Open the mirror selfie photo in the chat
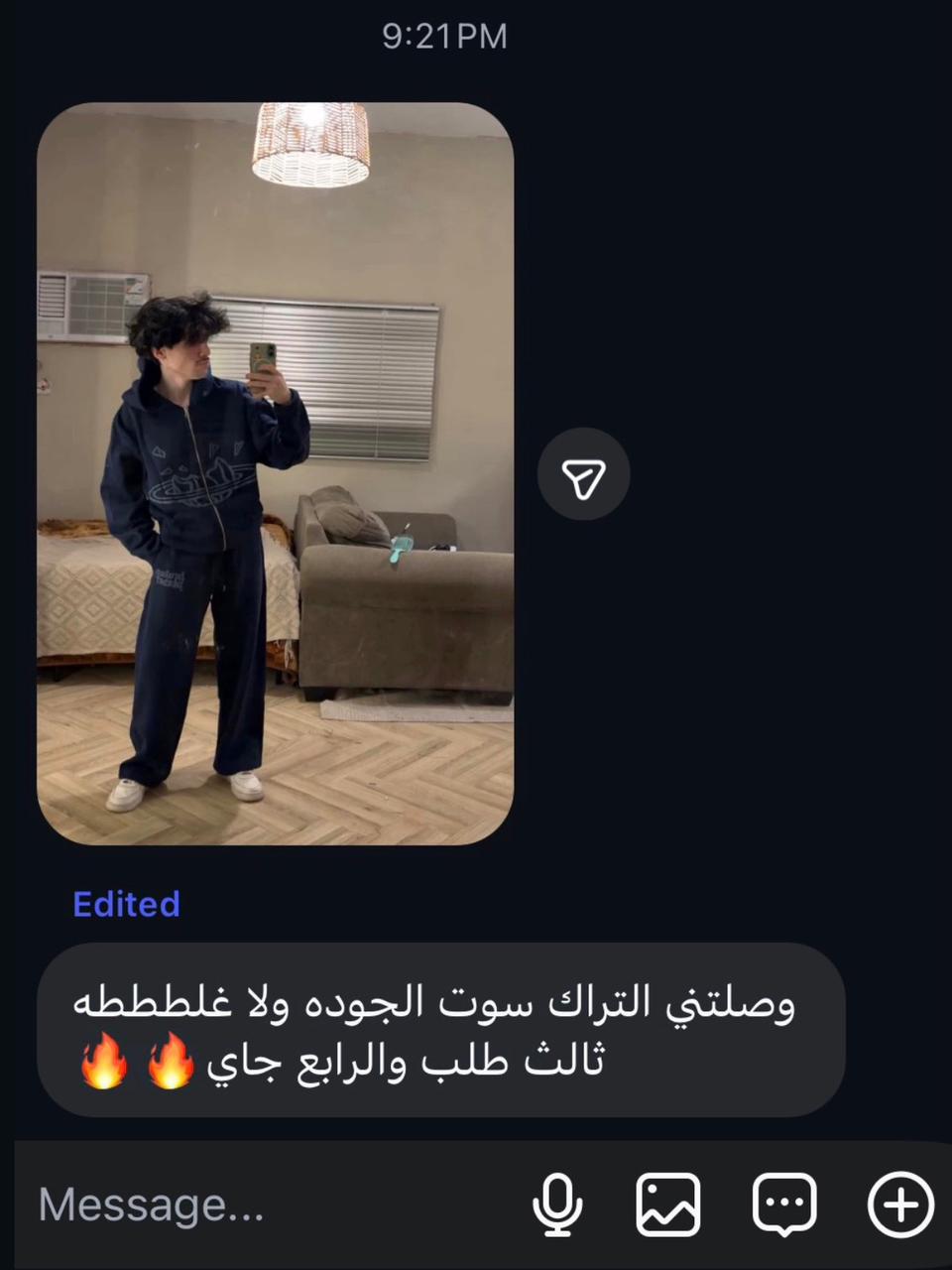The width and height of the screenshot is (952, 1270). click(275, 473)
